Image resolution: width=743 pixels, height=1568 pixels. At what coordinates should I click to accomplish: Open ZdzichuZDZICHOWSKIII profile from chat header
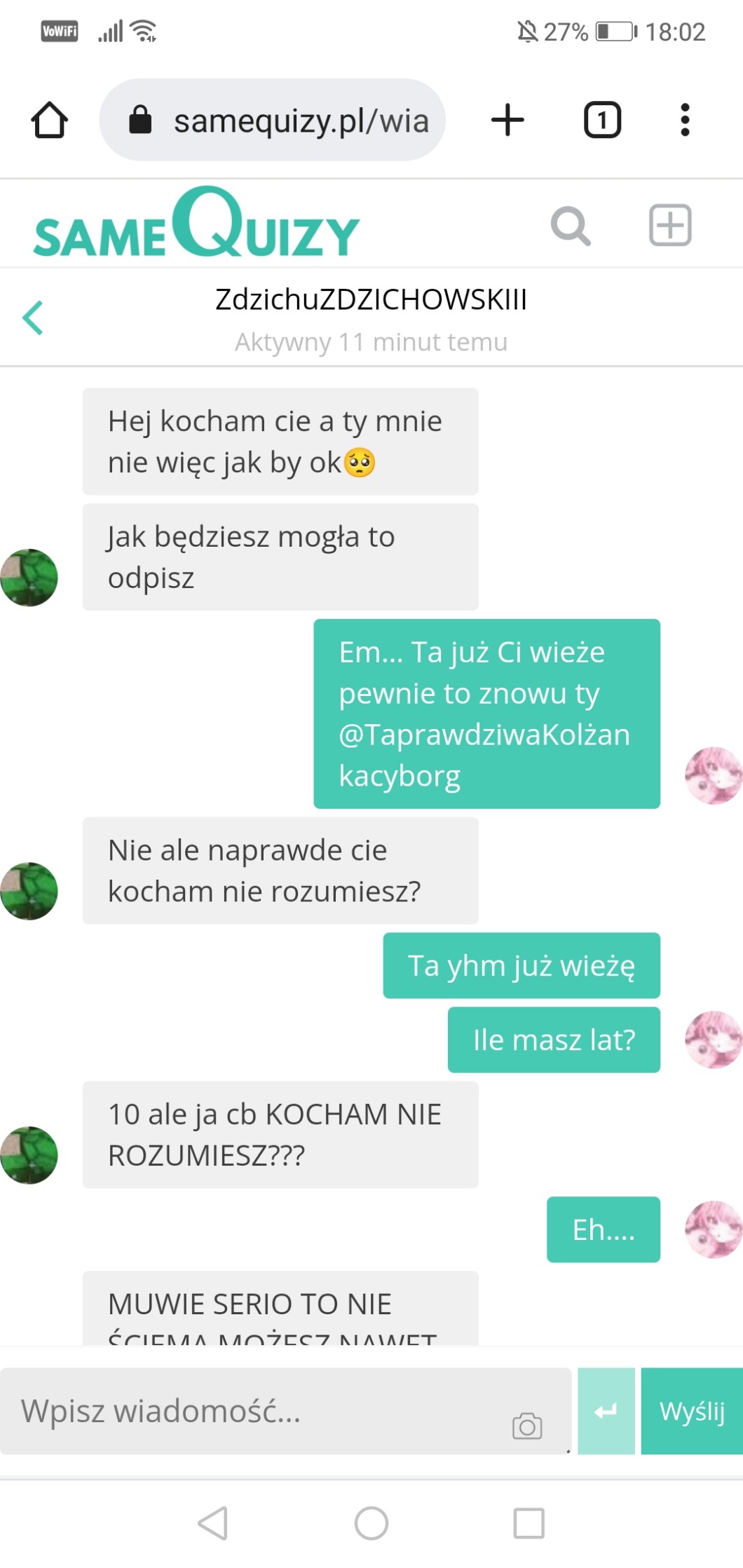coord(371,299)
